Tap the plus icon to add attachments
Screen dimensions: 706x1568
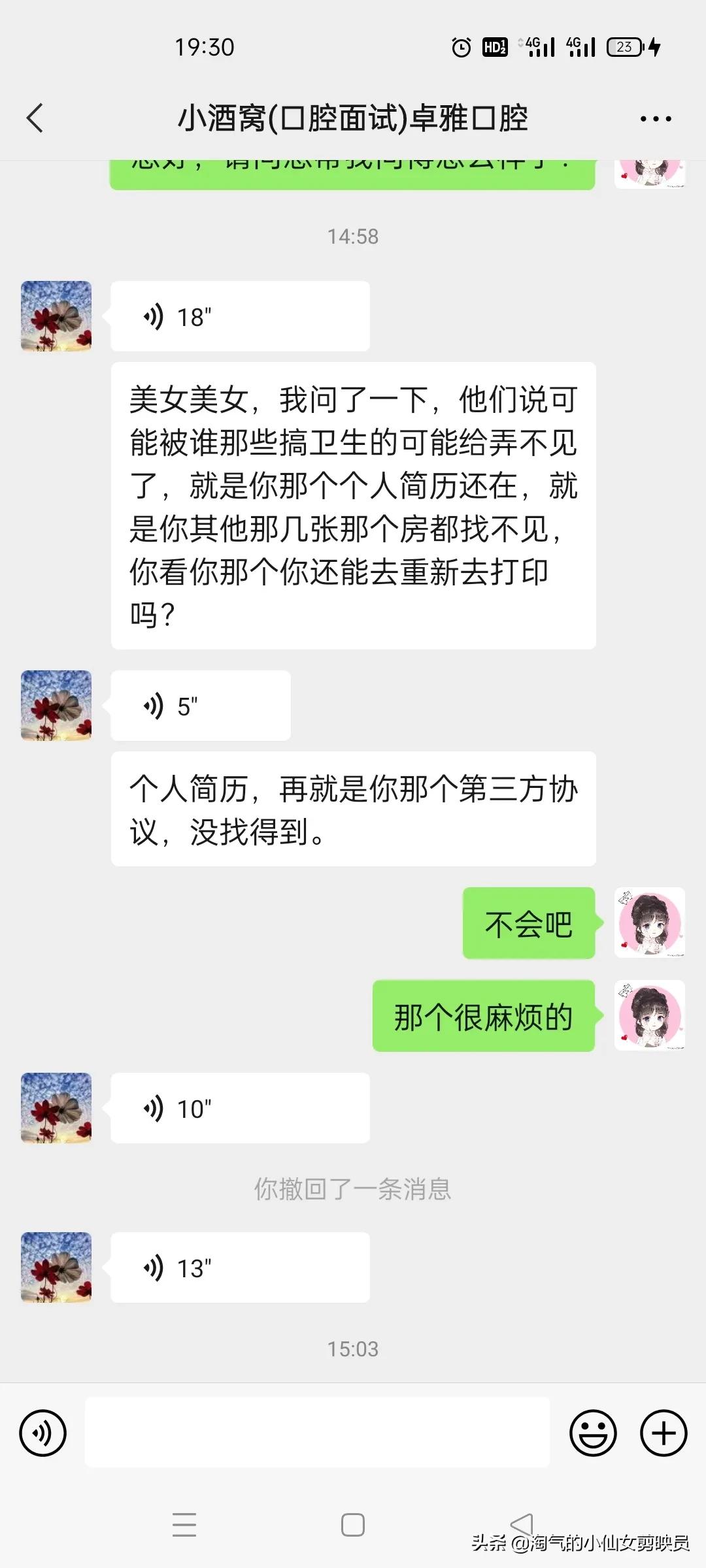coord(663,1433)
